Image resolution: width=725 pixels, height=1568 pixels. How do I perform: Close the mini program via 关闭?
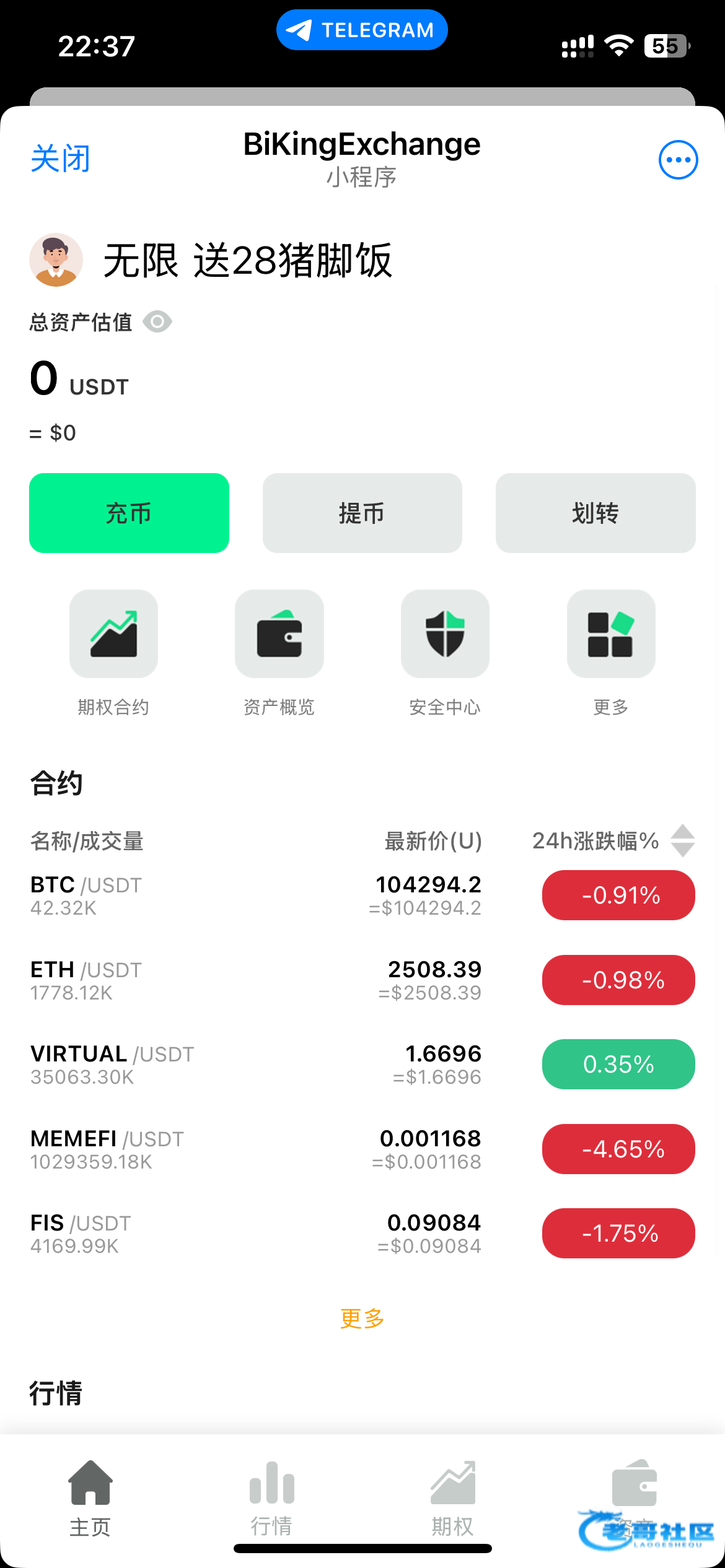tap(61, 159)
